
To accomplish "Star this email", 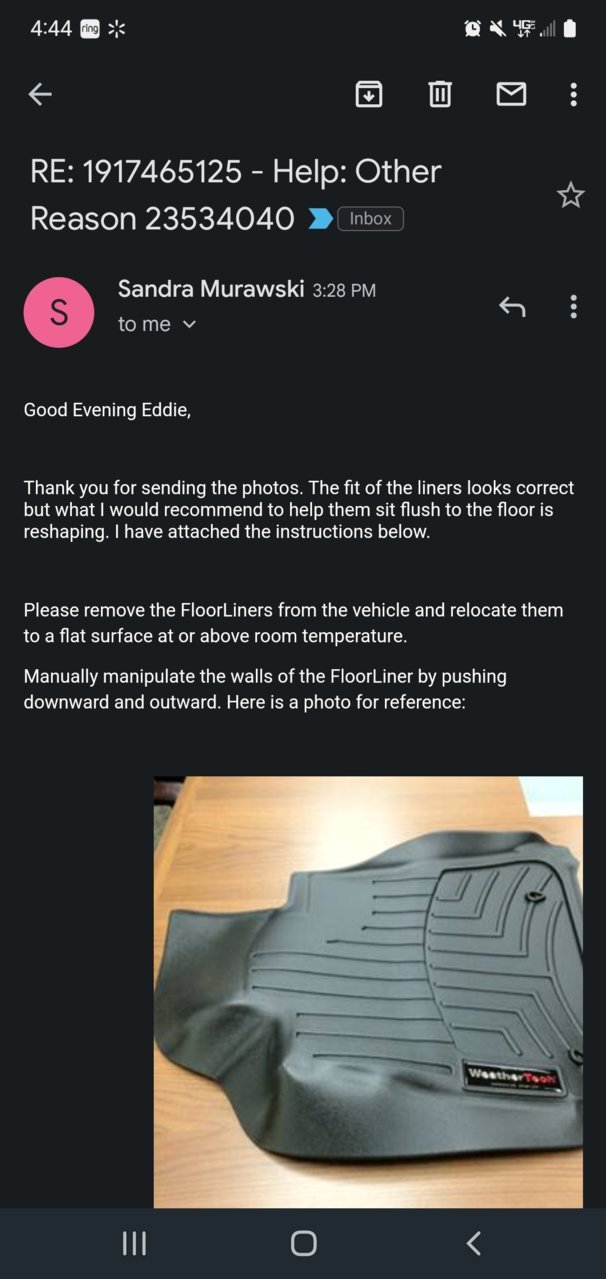I will tap(570, 195).
